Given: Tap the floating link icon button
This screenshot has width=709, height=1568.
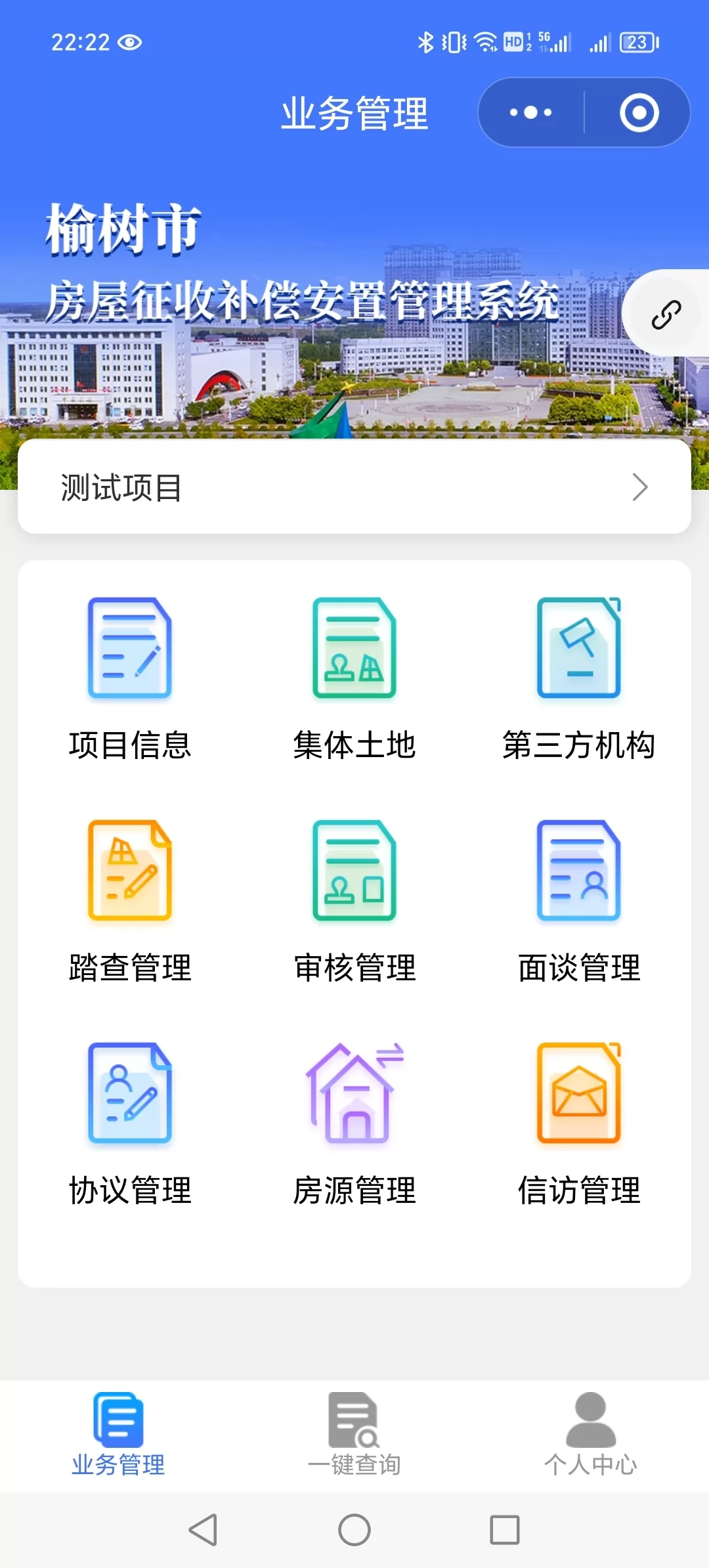Looking at the screenshot, I should click(x=666, y=314).
